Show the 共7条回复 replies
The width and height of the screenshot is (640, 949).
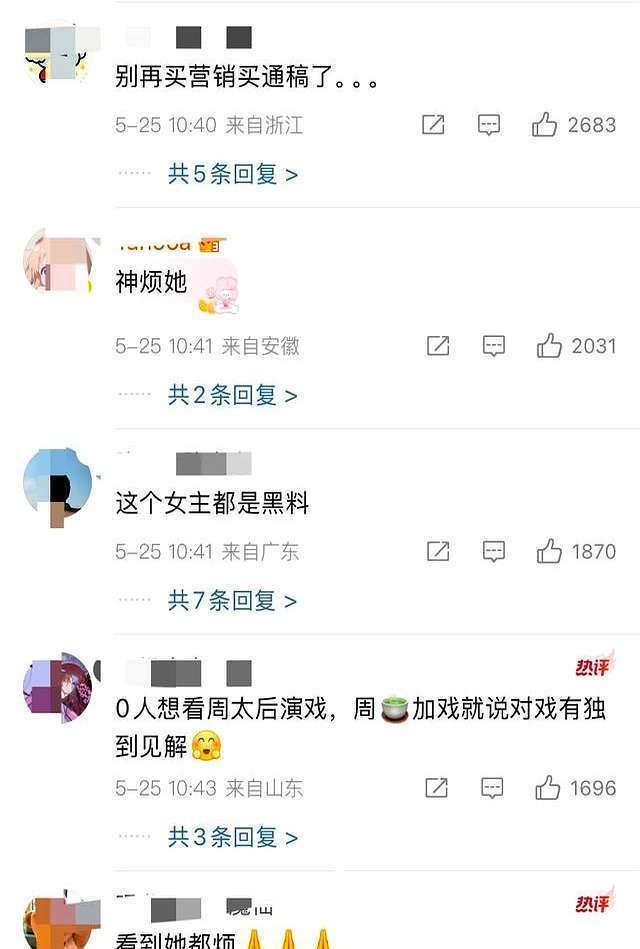tap(232, 601)
